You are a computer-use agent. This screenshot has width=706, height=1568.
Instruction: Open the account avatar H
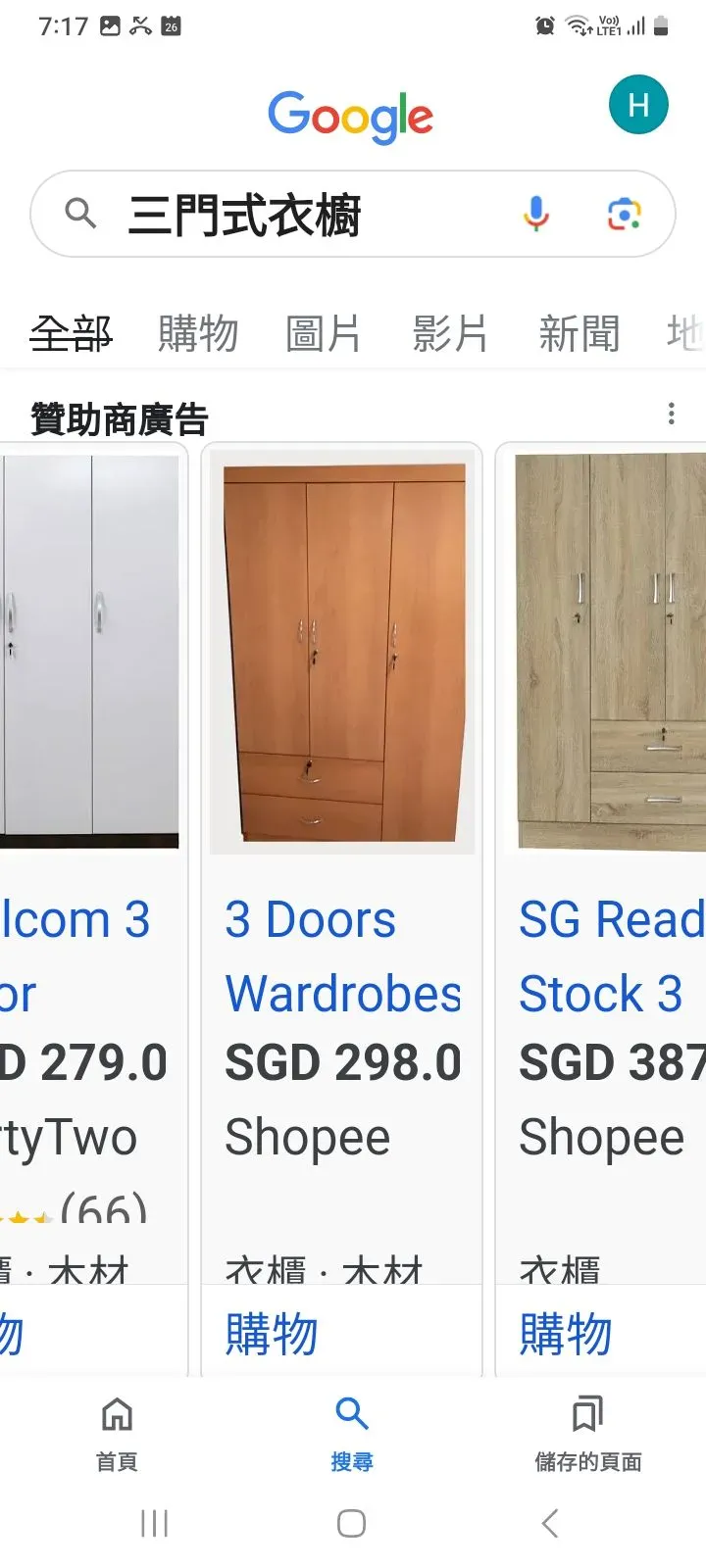pyautogui.click(x=638, y=104)
